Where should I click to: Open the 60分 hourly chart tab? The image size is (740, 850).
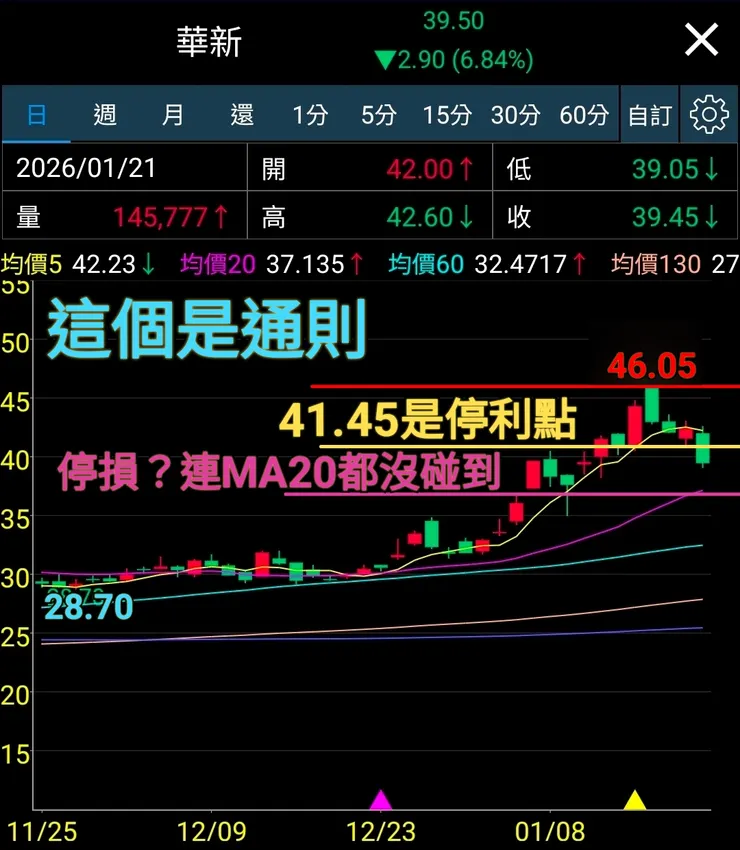[583, 114]
